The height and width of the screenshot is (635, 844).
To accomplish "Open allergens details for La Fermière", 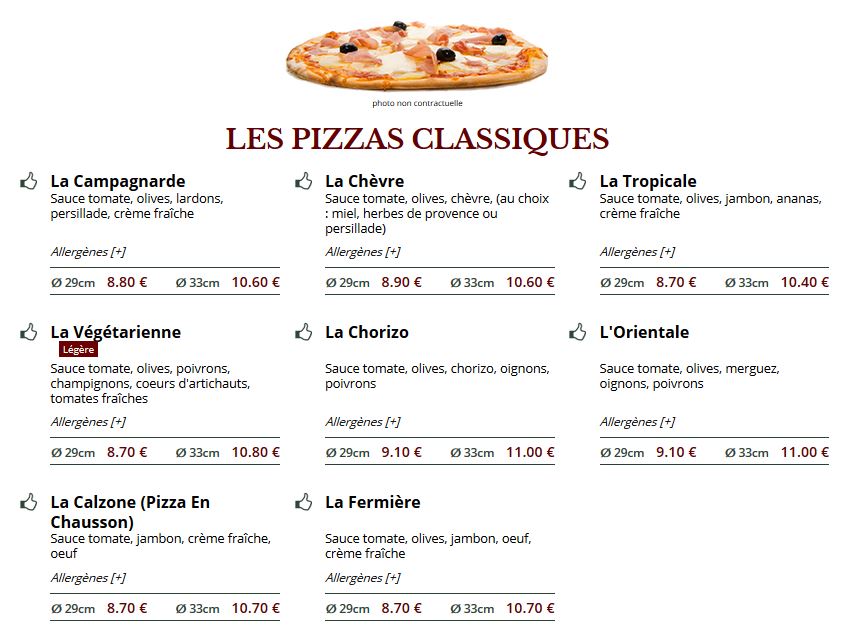I will [363, 578].
